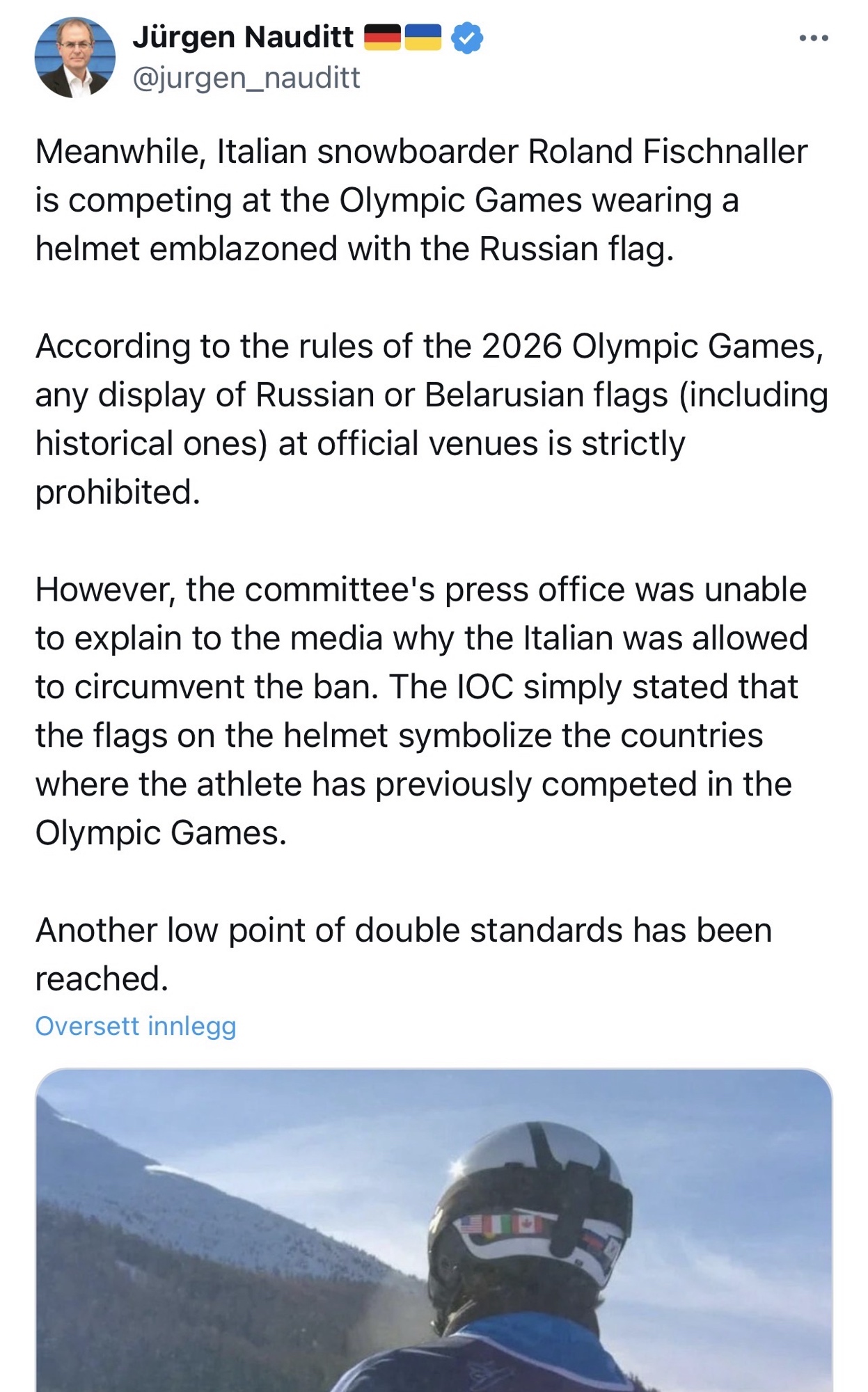Tap the @jurgen_nauditt handle
Screen dimensions: 868x1392
tap(246, 78)
